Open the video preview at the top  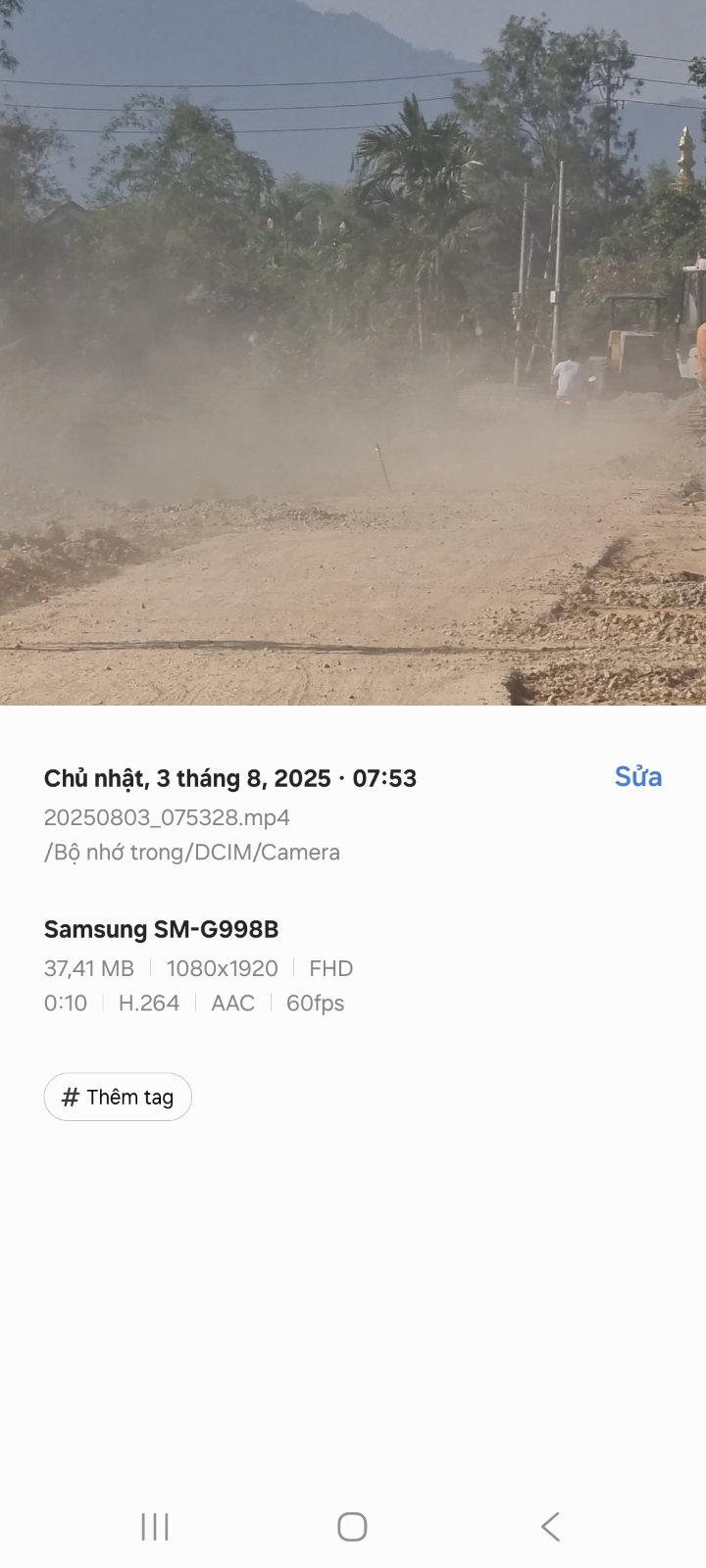[353, 353]
